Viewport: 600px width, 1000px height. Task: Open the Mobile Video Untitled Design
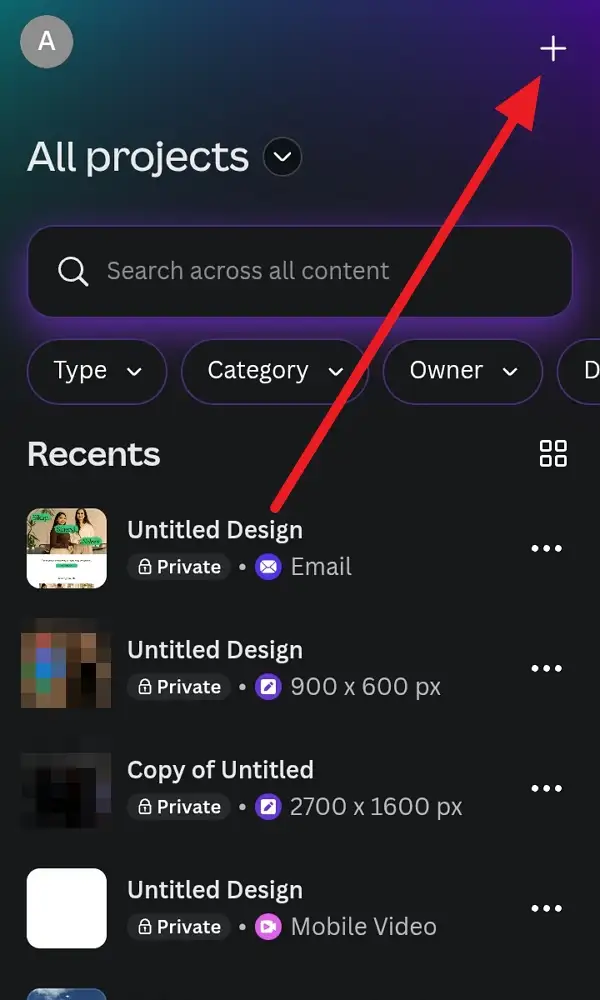(215, 890)
